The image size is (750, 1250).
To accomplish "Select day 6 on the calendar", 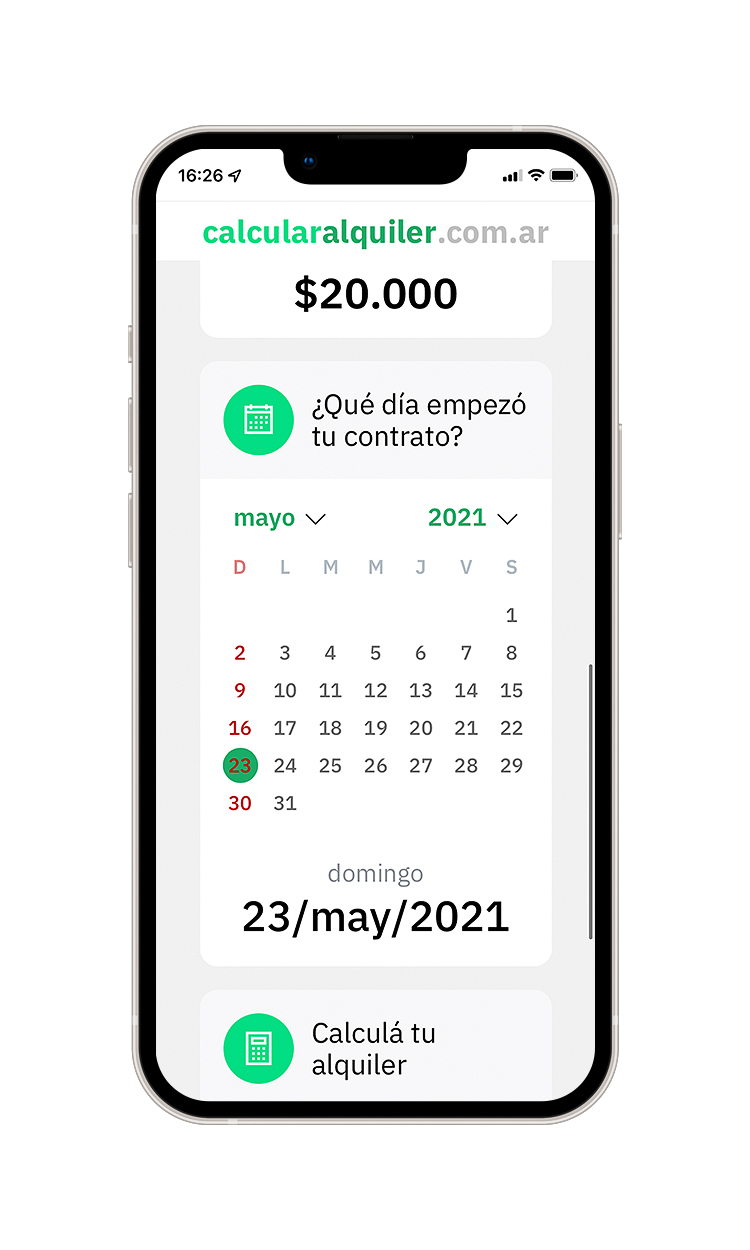I will click(420, 653).
